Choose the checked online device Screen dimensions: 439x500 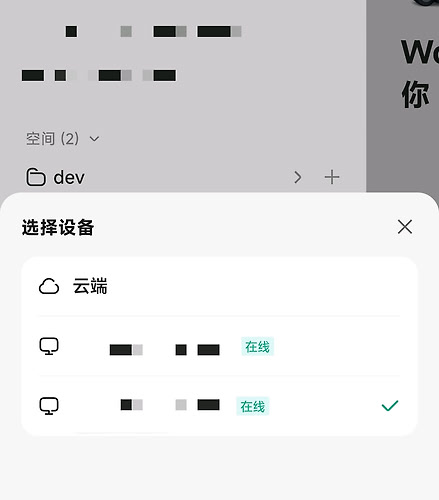click(219, 406)
